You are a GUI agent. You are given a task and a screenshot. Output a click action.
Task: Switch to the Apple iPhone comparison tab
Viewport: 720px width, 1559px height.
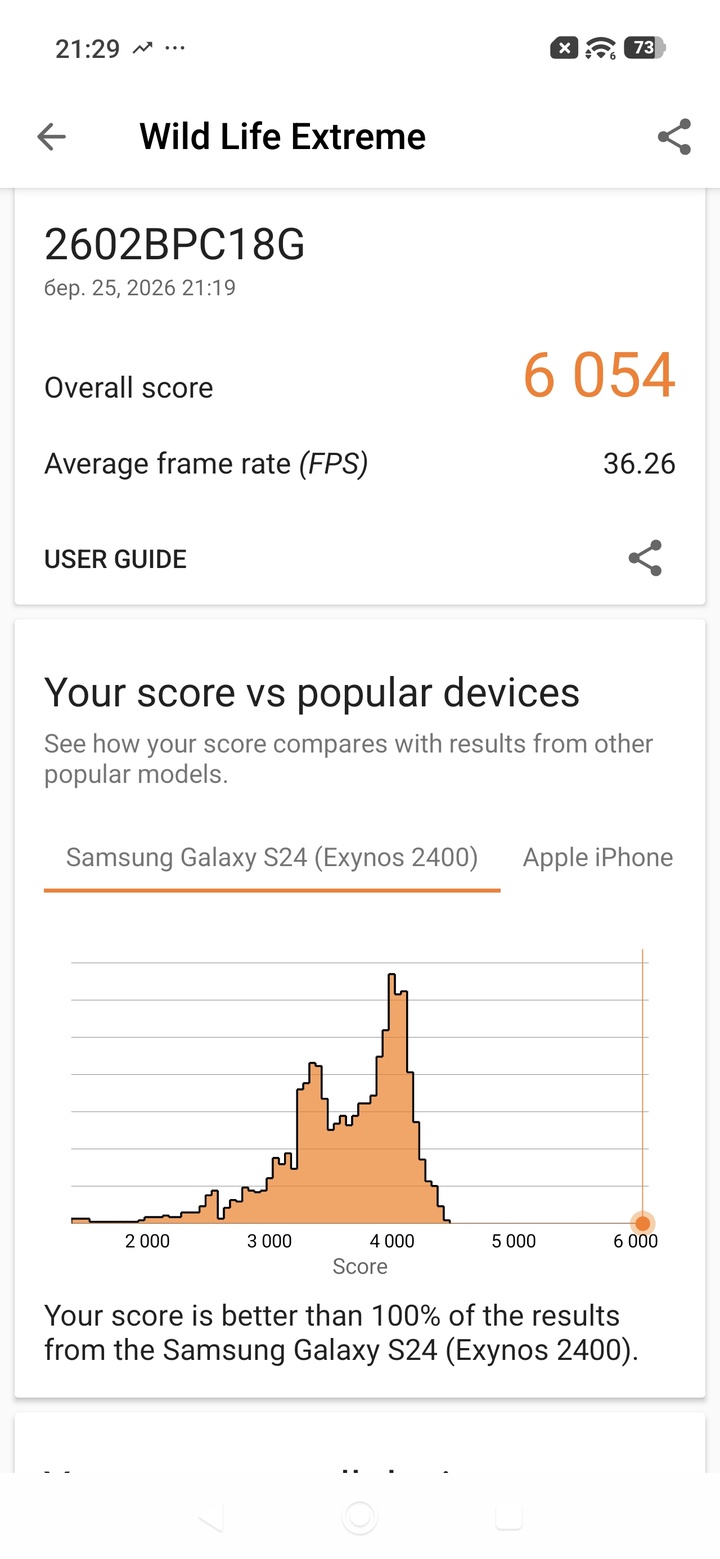coord(598,857)
